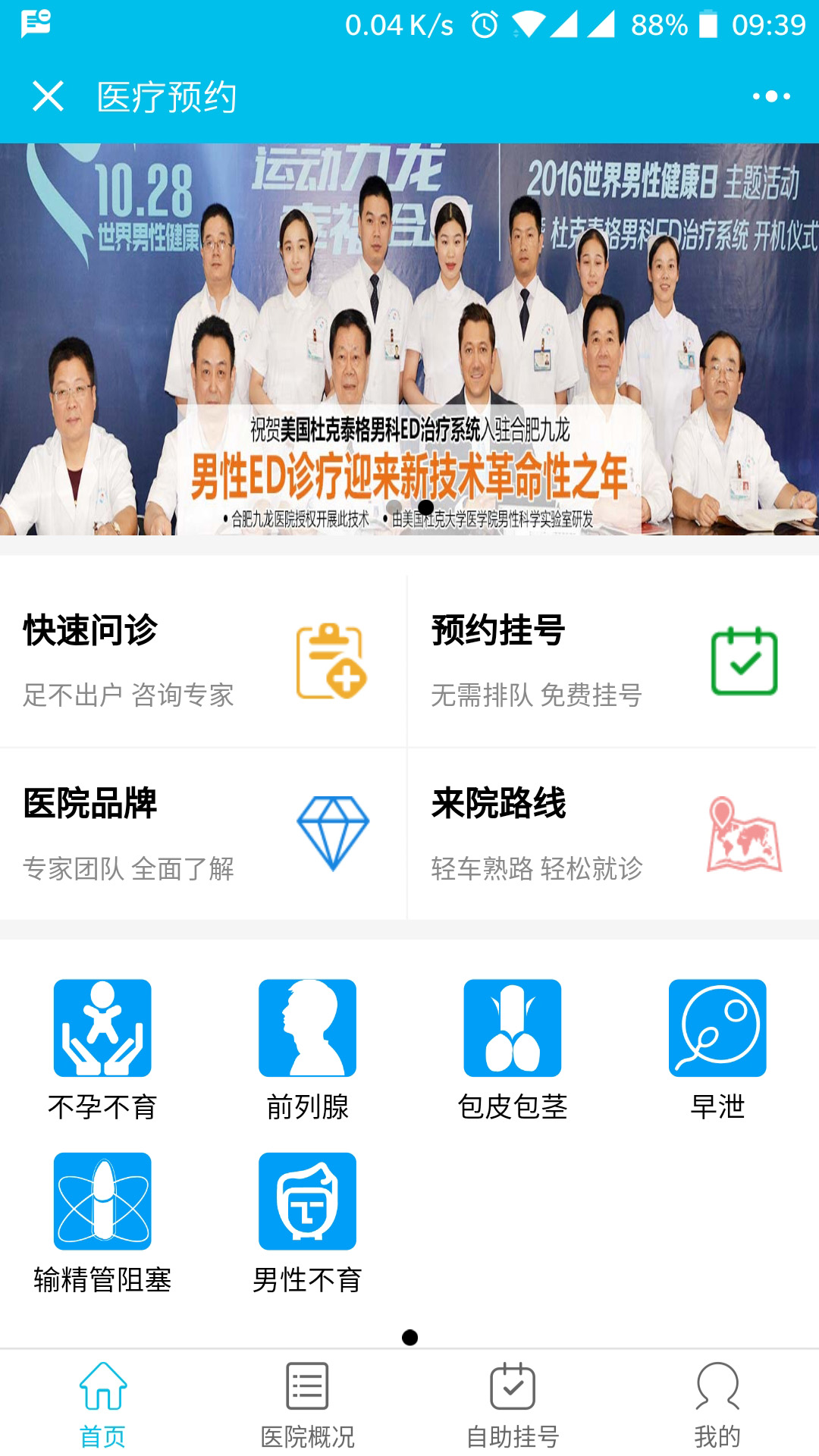Select the 包皮包茎 category
819x1456 pixels.
[513, 1050]
